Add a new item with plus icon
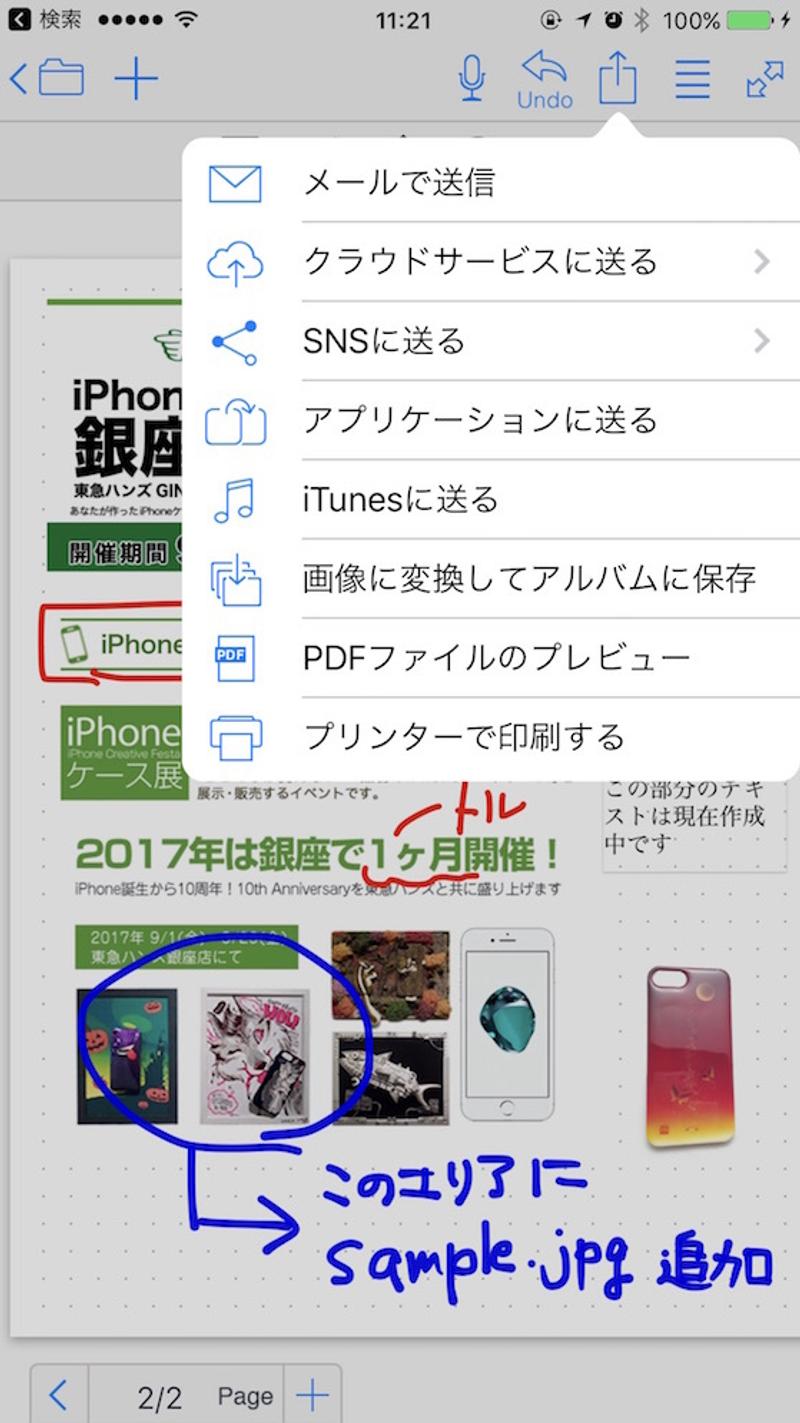This screenshot has height=1423, width=800. click(x=137, y=78)
